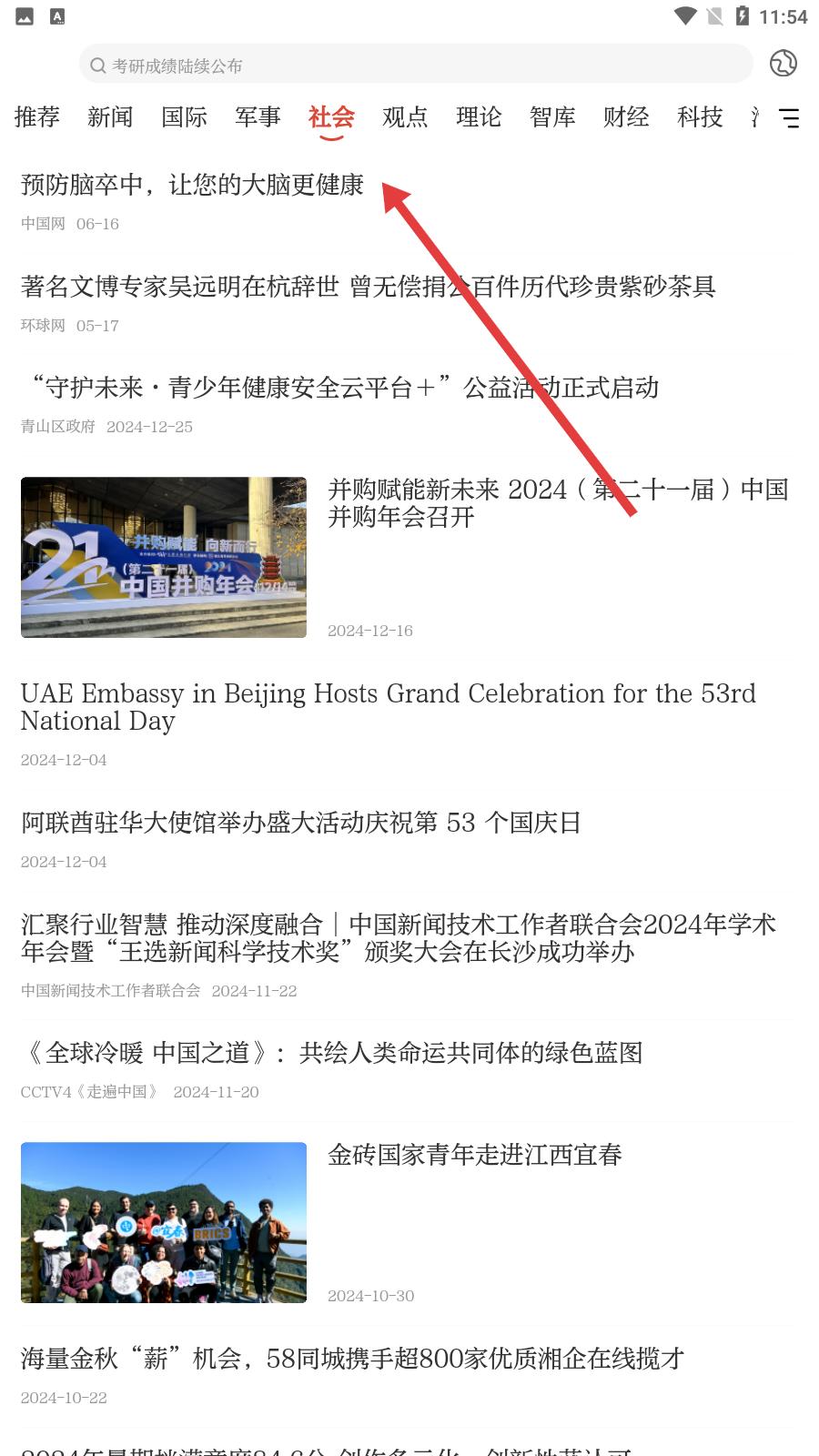Open the 守护未来·青少年健康安全云平台 article
This screenshot has height=1456, width=819.
coord(339,389)
